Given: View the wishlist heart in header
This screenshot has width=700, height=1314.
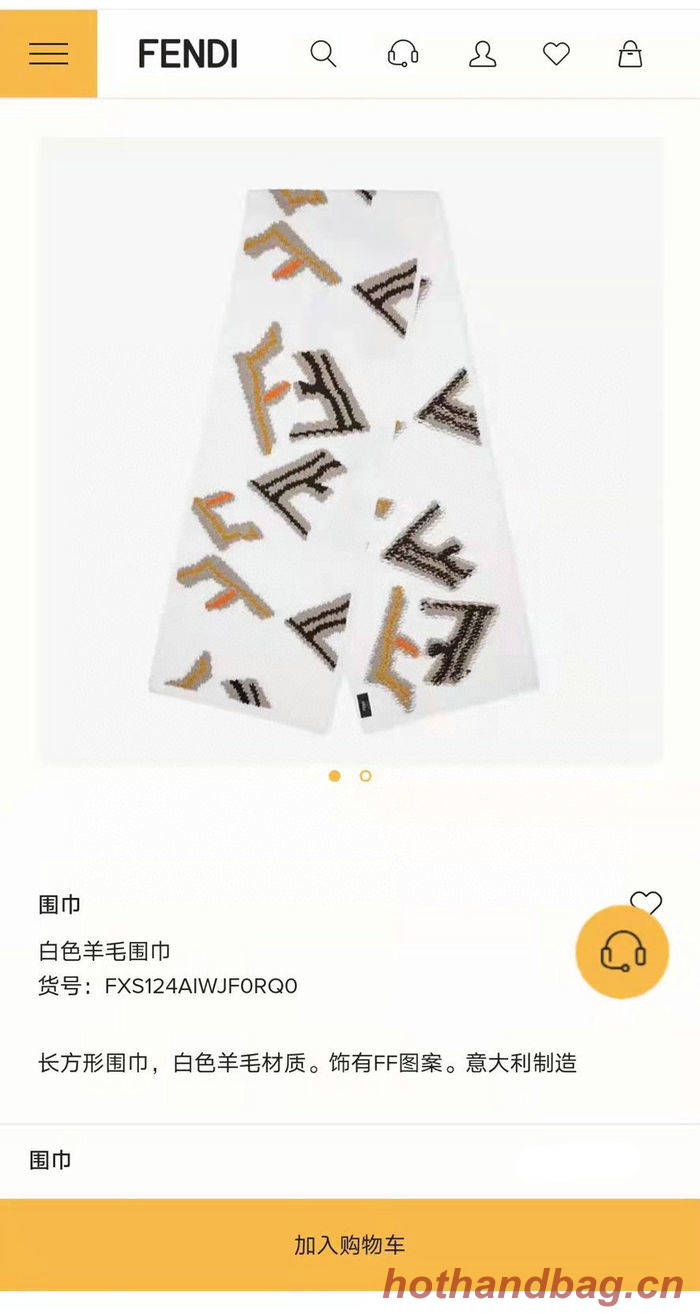Looking at the screenshot, I should (x=556, y=54).
